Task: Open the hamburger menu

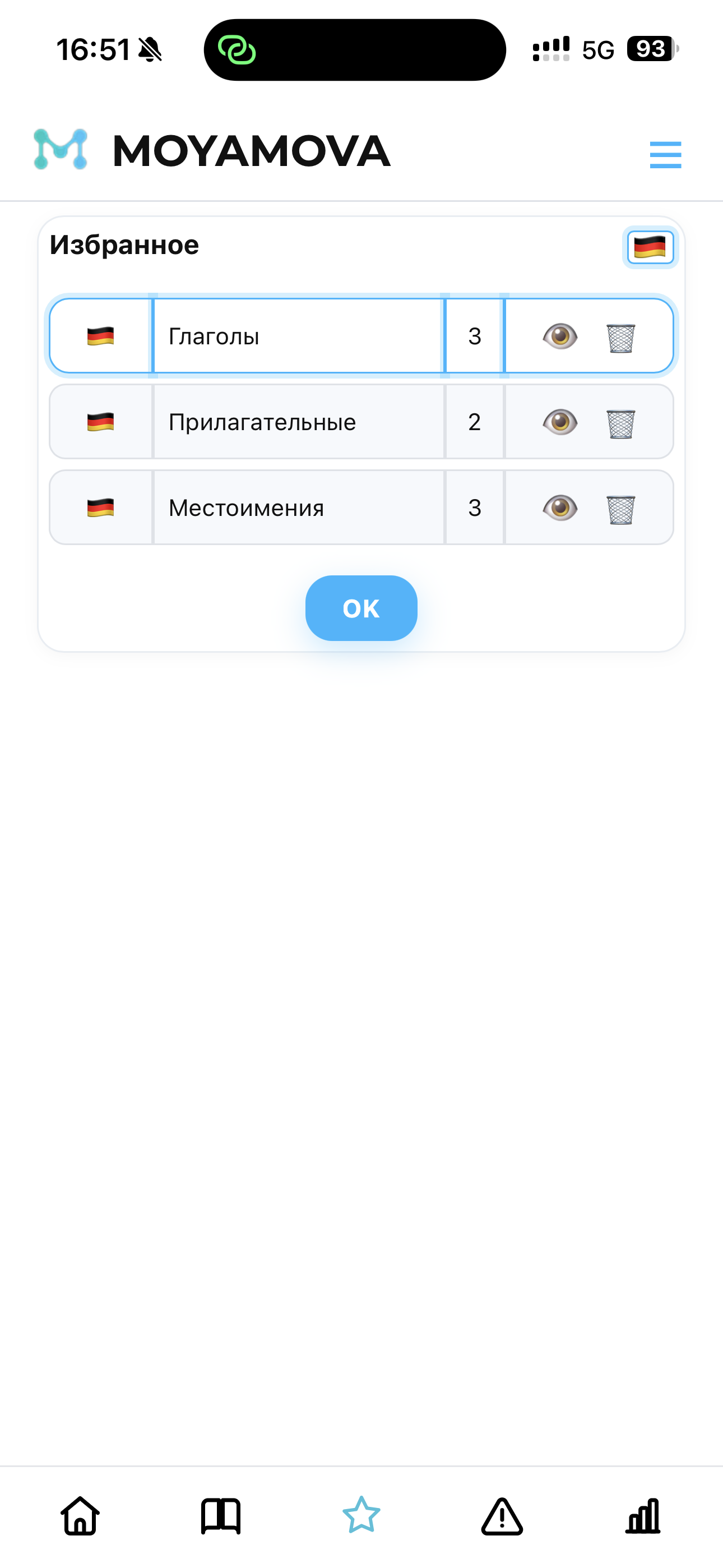Action: tap(665, 155)
